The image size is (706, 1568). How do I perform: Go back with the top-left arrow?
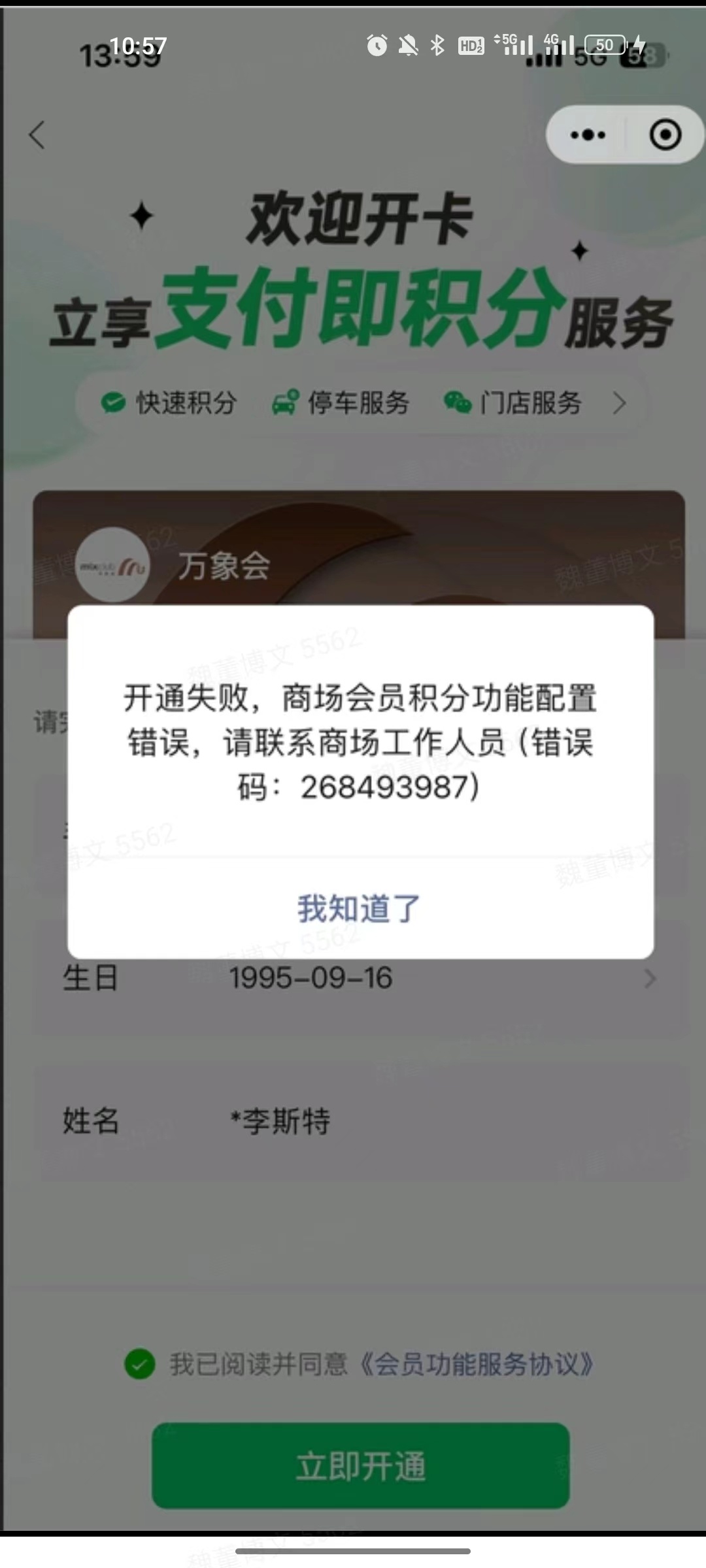pyautogui.click(x=37, y=135)
